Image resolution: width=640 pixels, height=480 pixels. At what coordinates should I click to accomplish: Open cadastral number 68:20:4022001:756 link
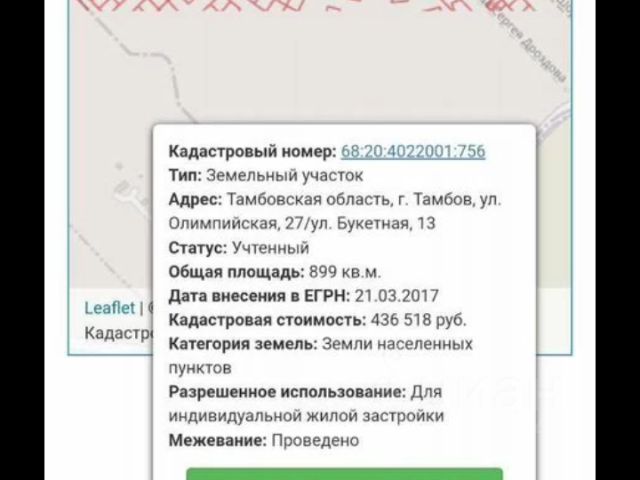(413, 152)
